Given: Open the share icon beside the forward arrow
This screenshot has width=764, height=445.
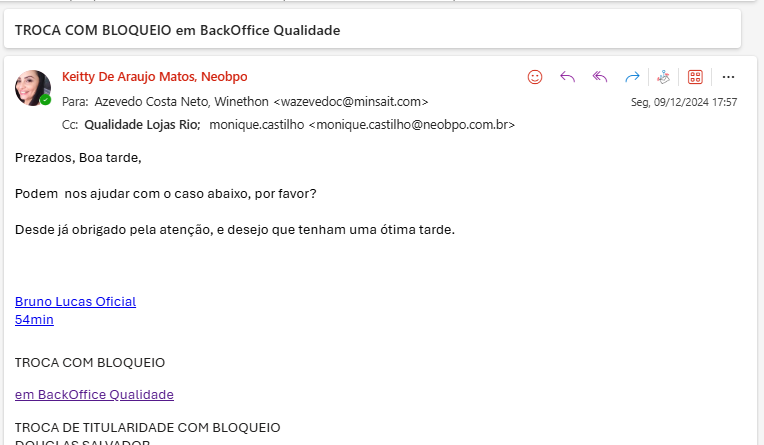Looking at the screenshot, I should pyautogui.click(x=662, y=77).
